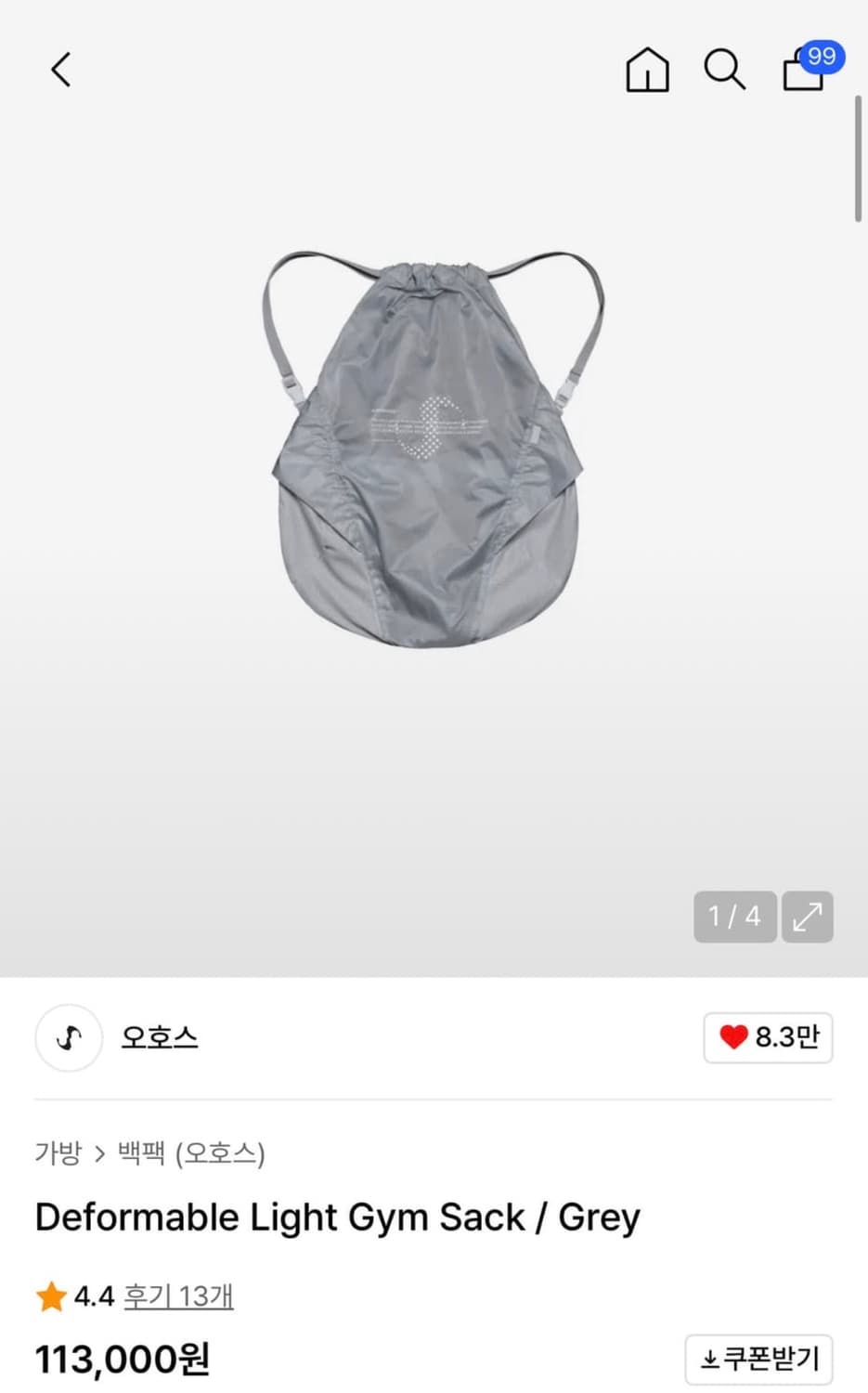868x1393 pixels.
Task: Tap the image counter showing 1/4
Action: point(735,917)
